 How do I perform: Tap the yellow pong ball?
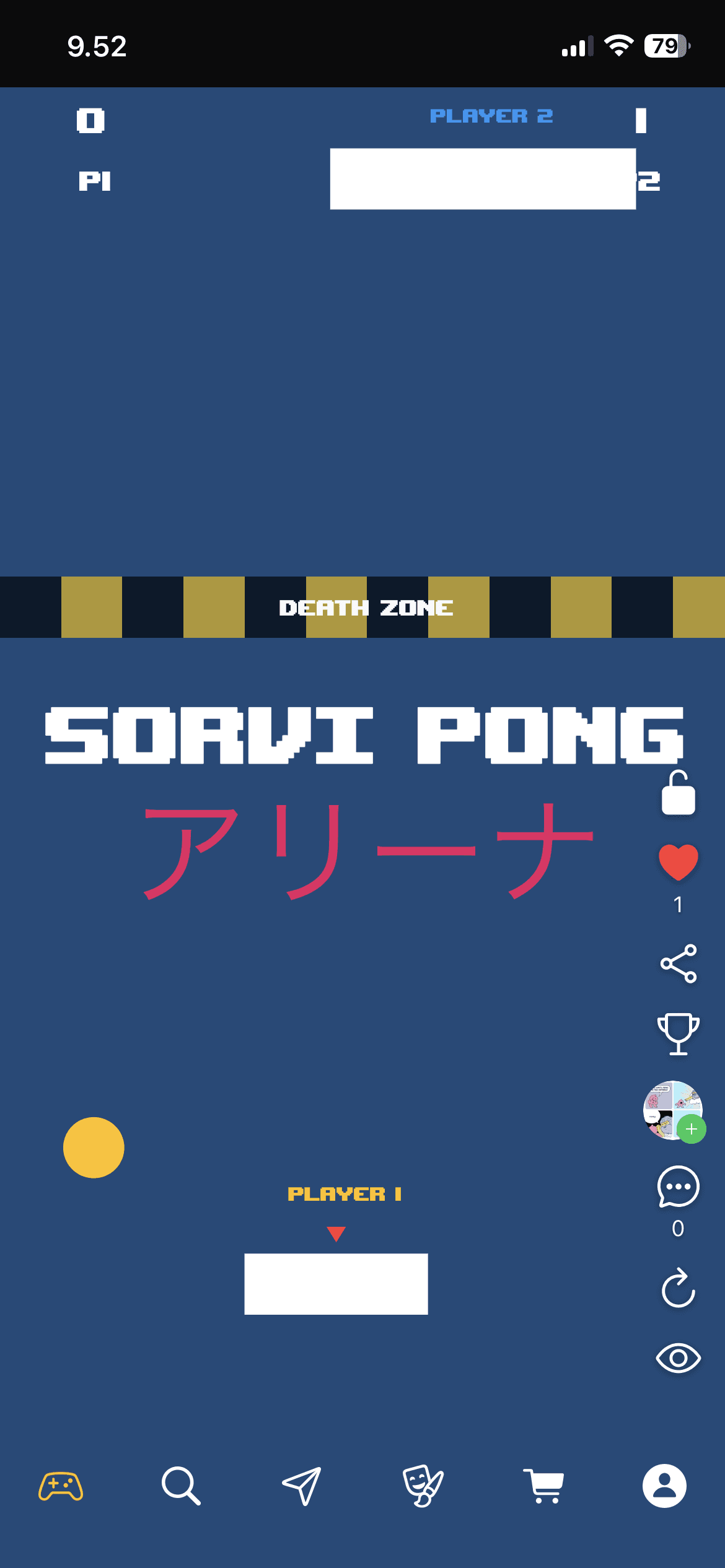coord(94,1147)
